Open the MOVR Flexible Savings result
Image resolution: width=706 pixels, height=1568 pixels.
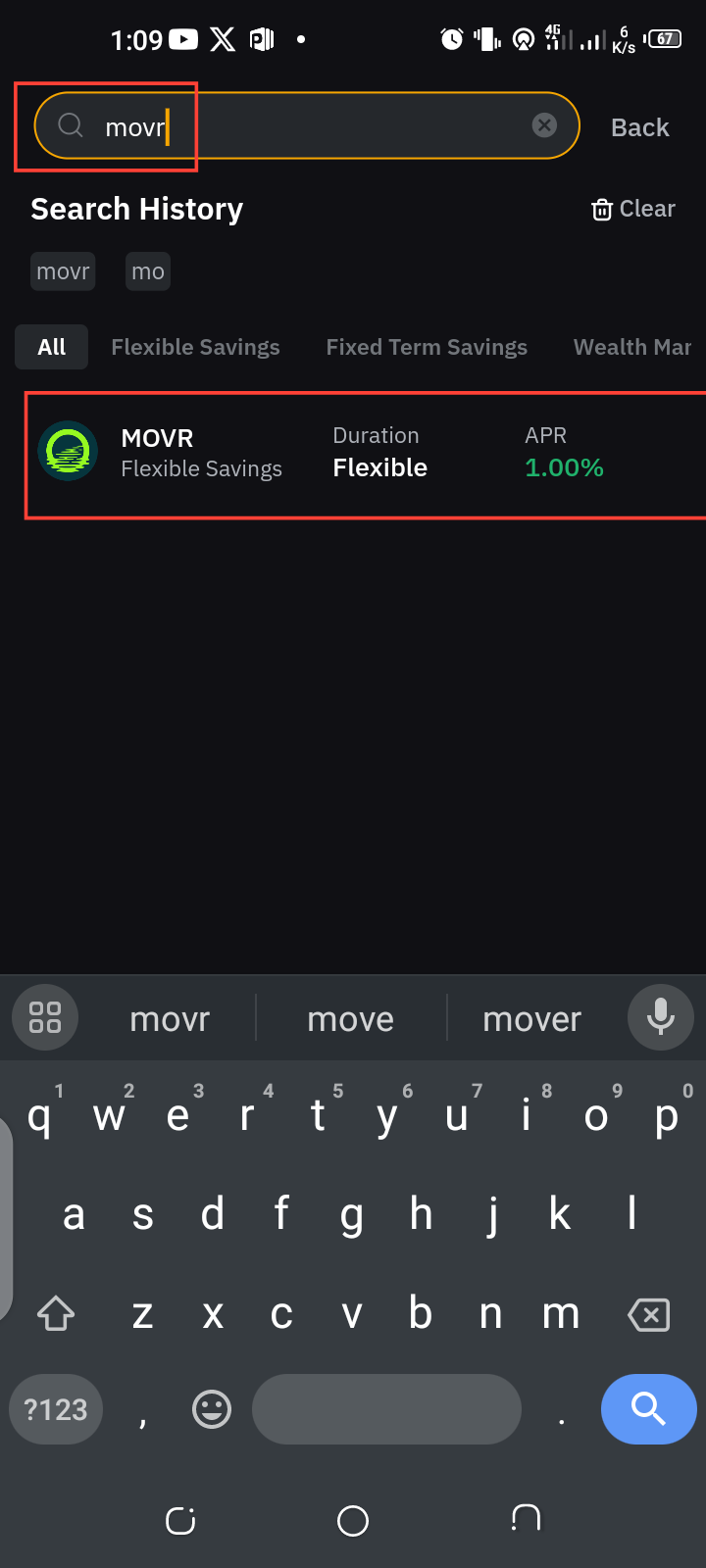363,453
